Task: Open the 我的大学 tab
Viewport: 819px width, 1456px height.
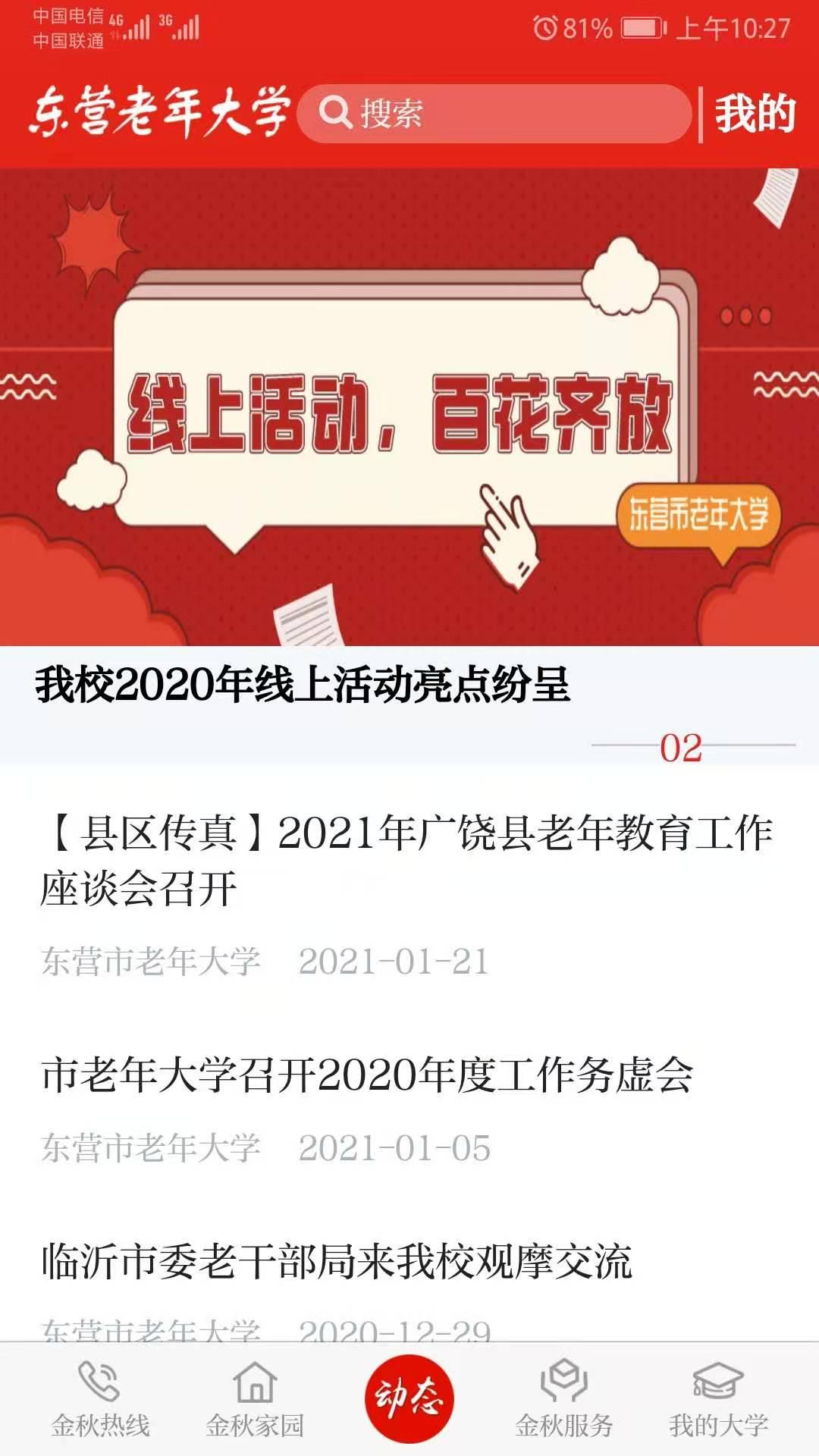Action: pos(719,1400)
